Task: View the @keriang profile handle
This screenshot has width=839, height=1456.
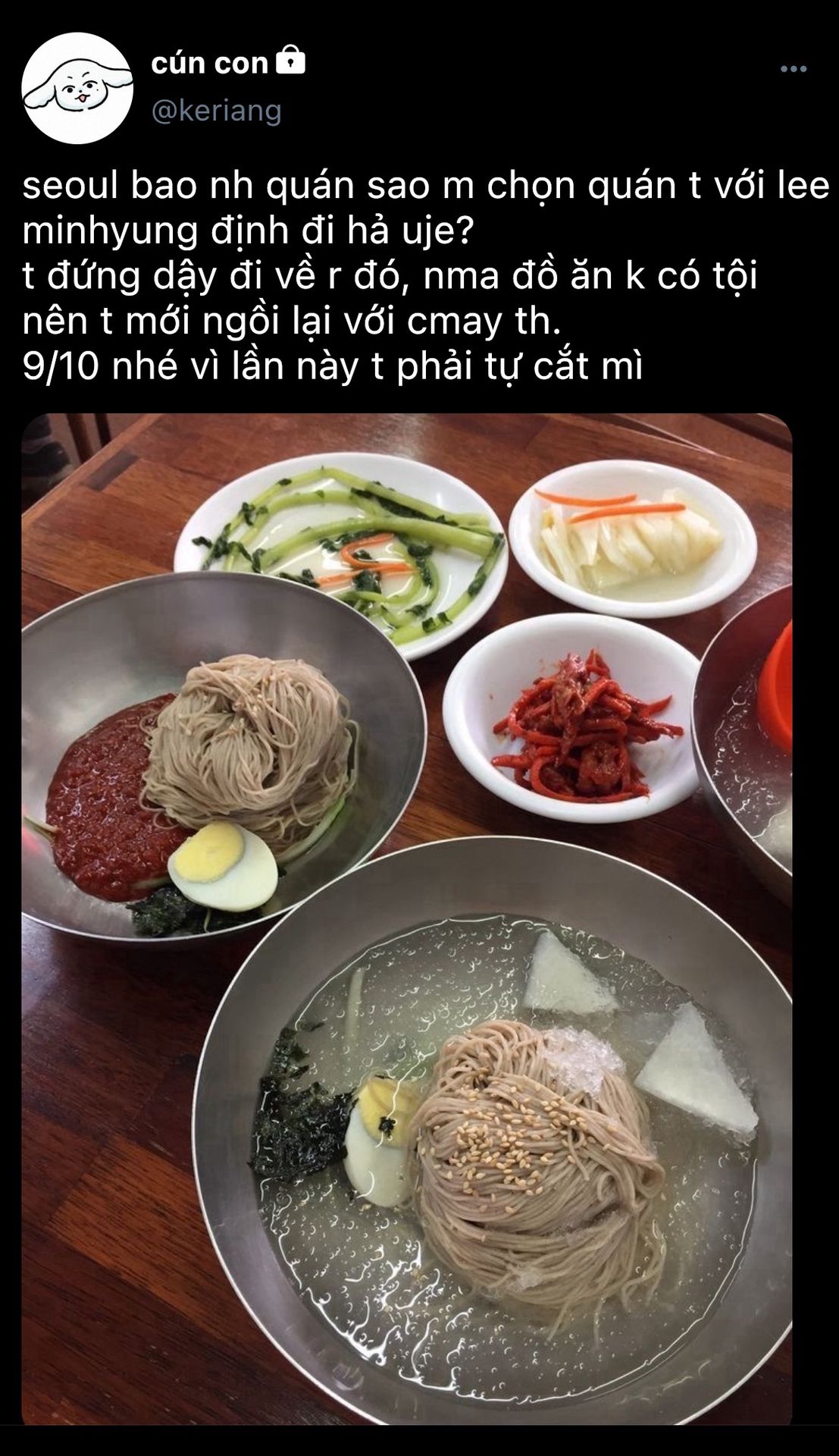Action: point(217,111)
